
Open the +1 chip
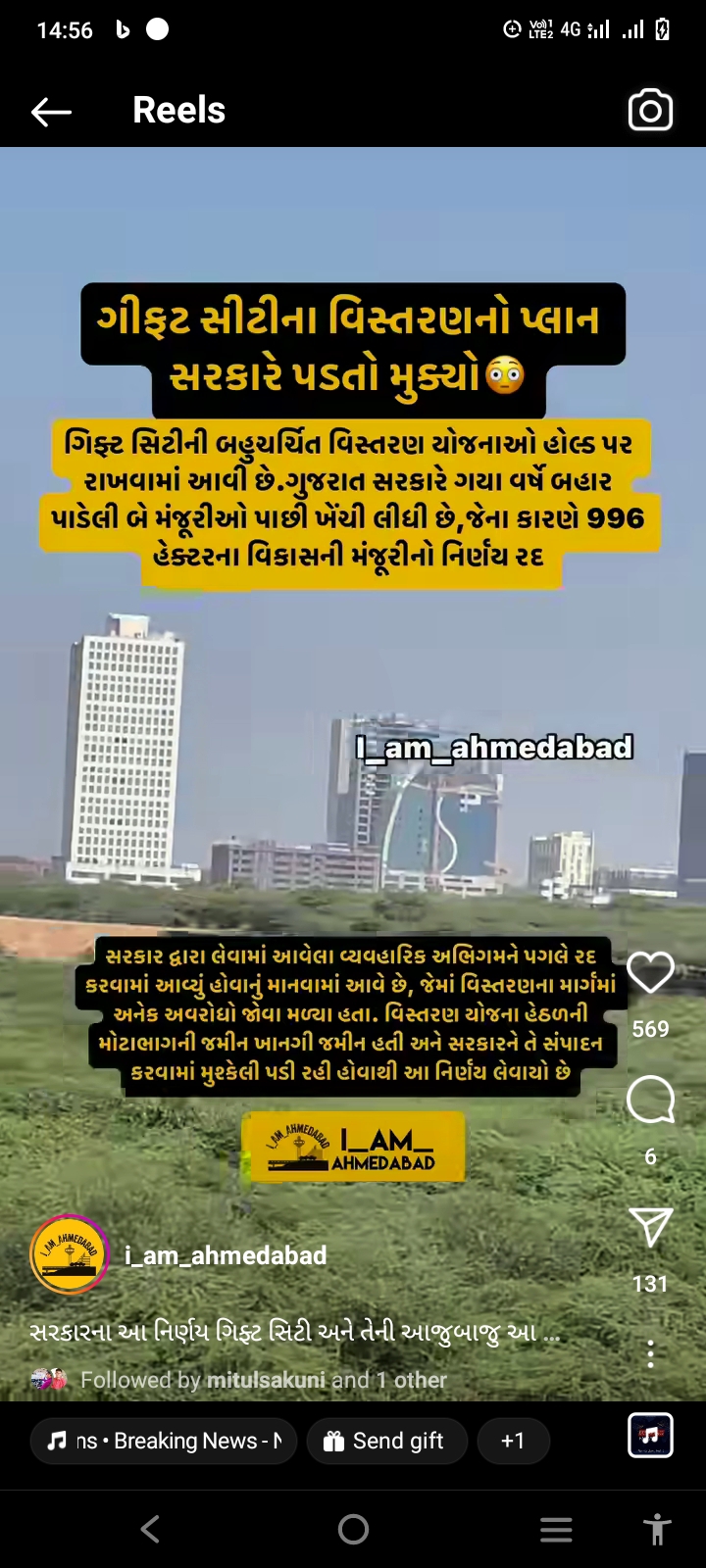pos(513,1441)
